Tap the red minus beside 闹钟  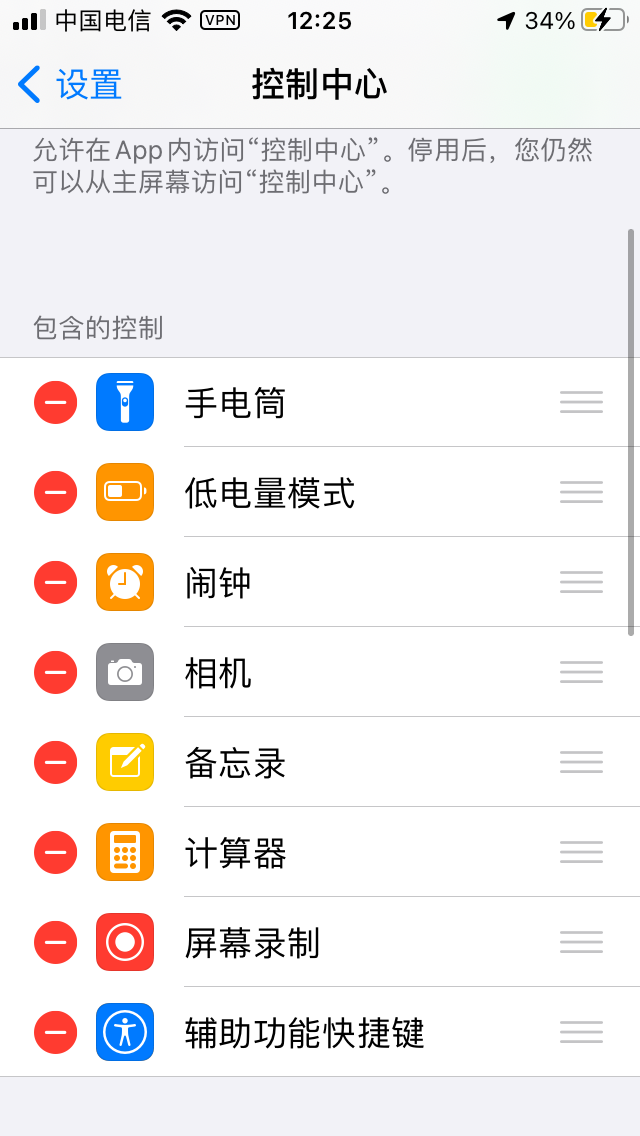coord(55,582)
